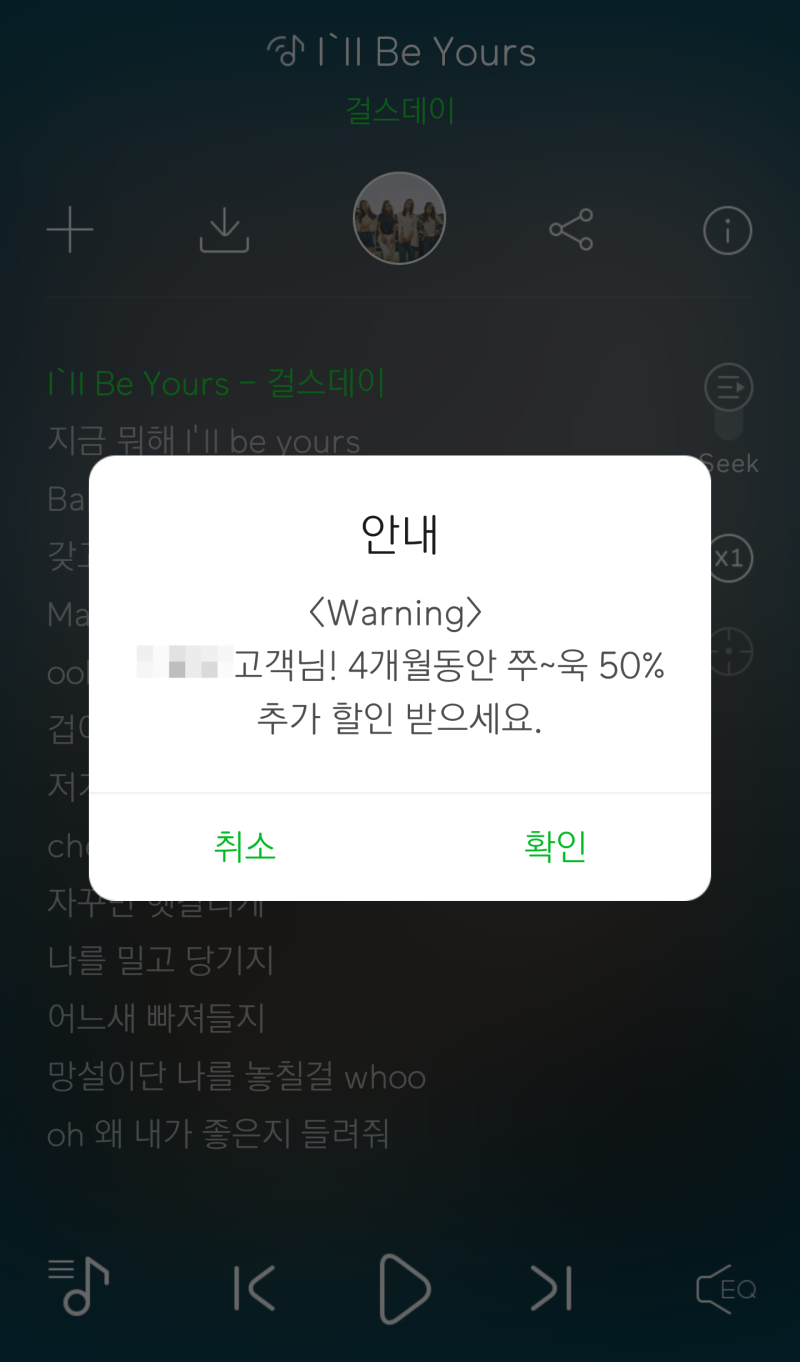Open the circular album art thumbnail
Viewport: 800px width, 1362px height.
[399, 218]
